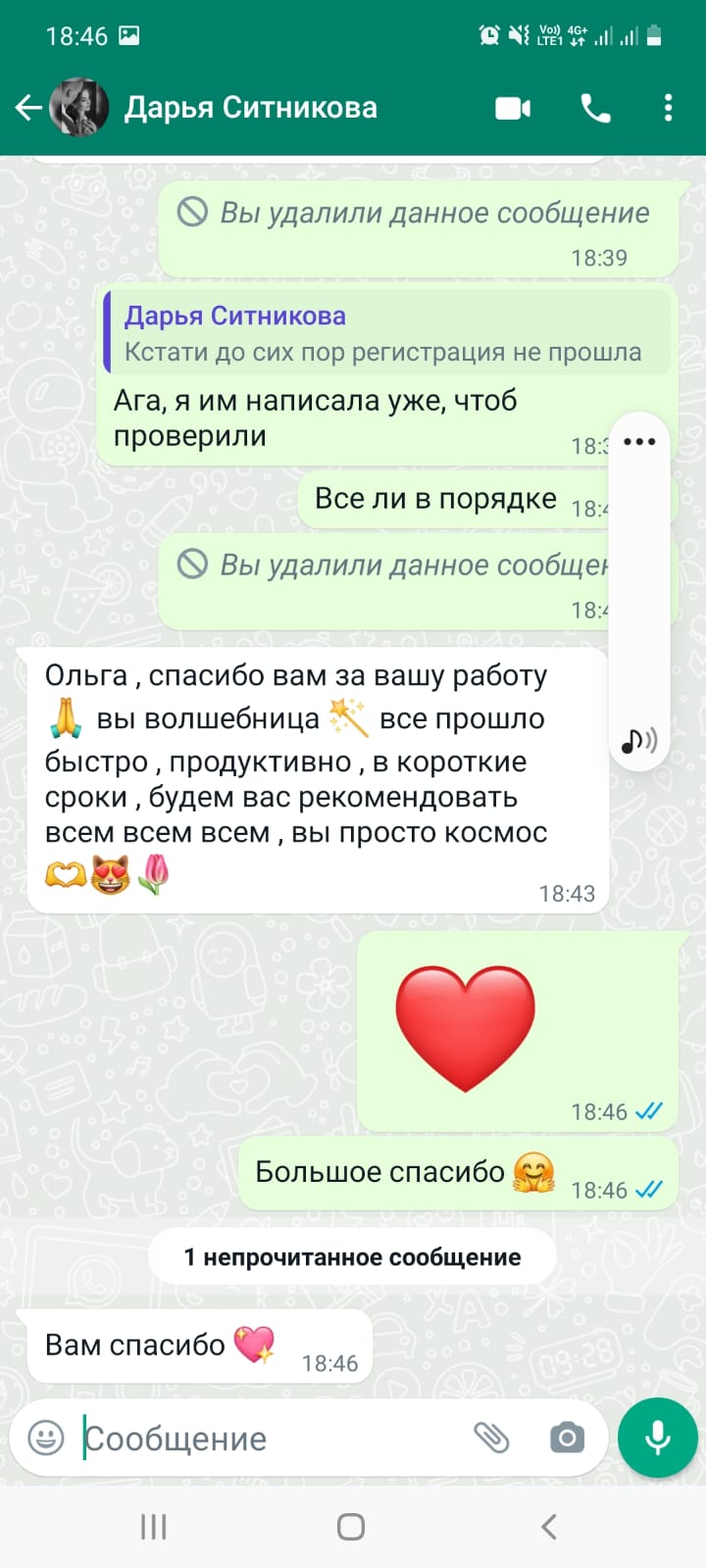
Task: Open Дарья Ситникова contact info
Action: (250, 108)
